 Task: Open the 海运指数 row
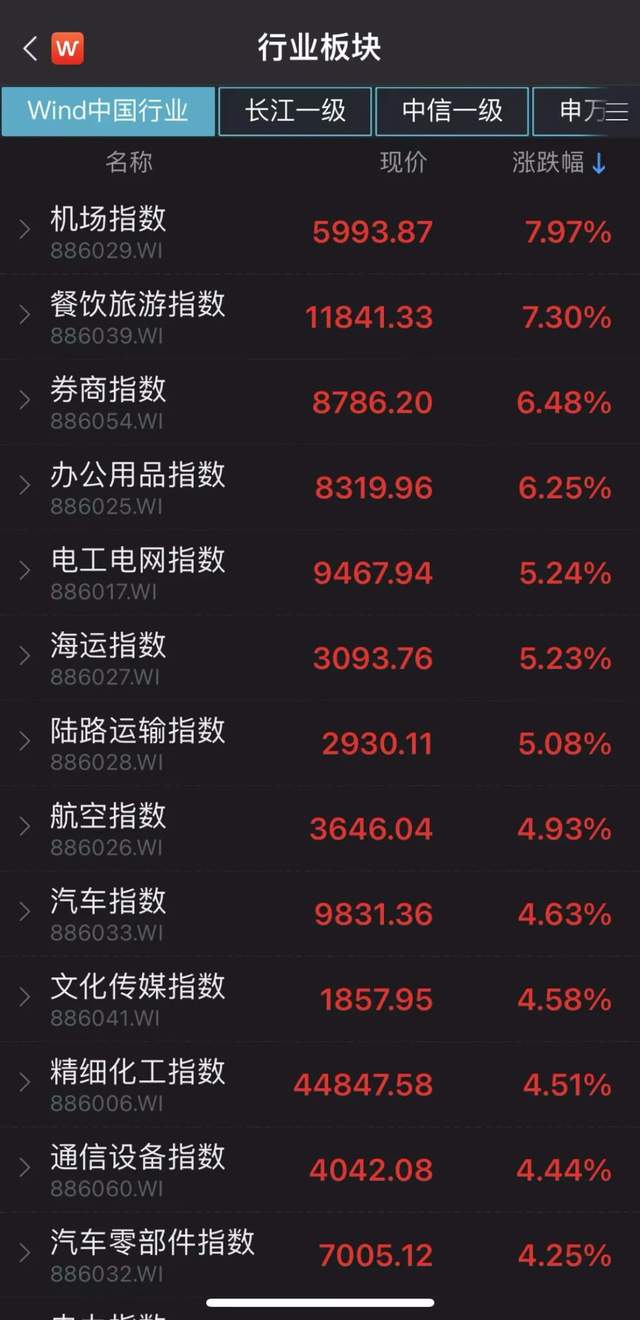pos(108,657)
